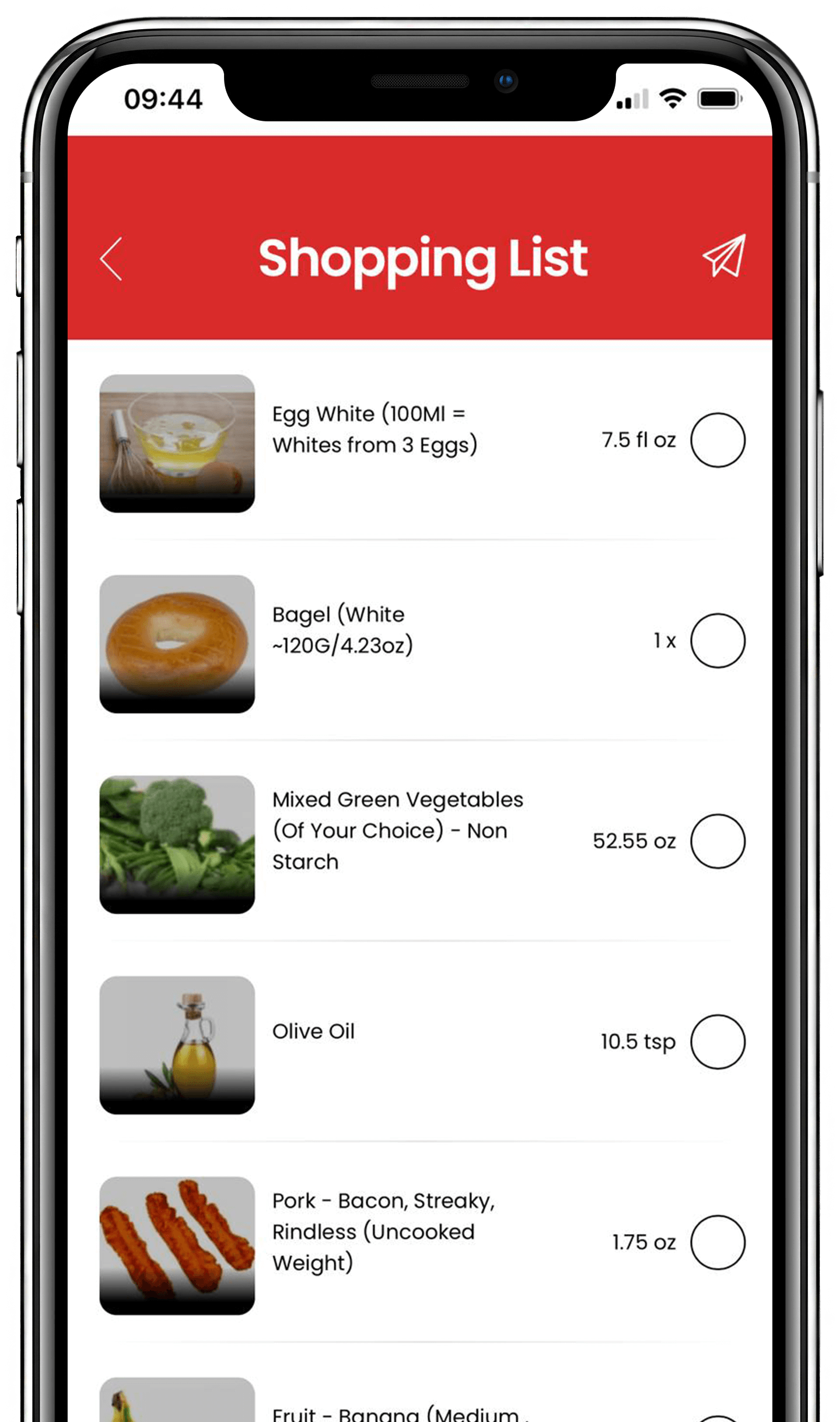Go back using the header arrow
The width and height of the screenshot is (840, 1422).
click(111, 258)
